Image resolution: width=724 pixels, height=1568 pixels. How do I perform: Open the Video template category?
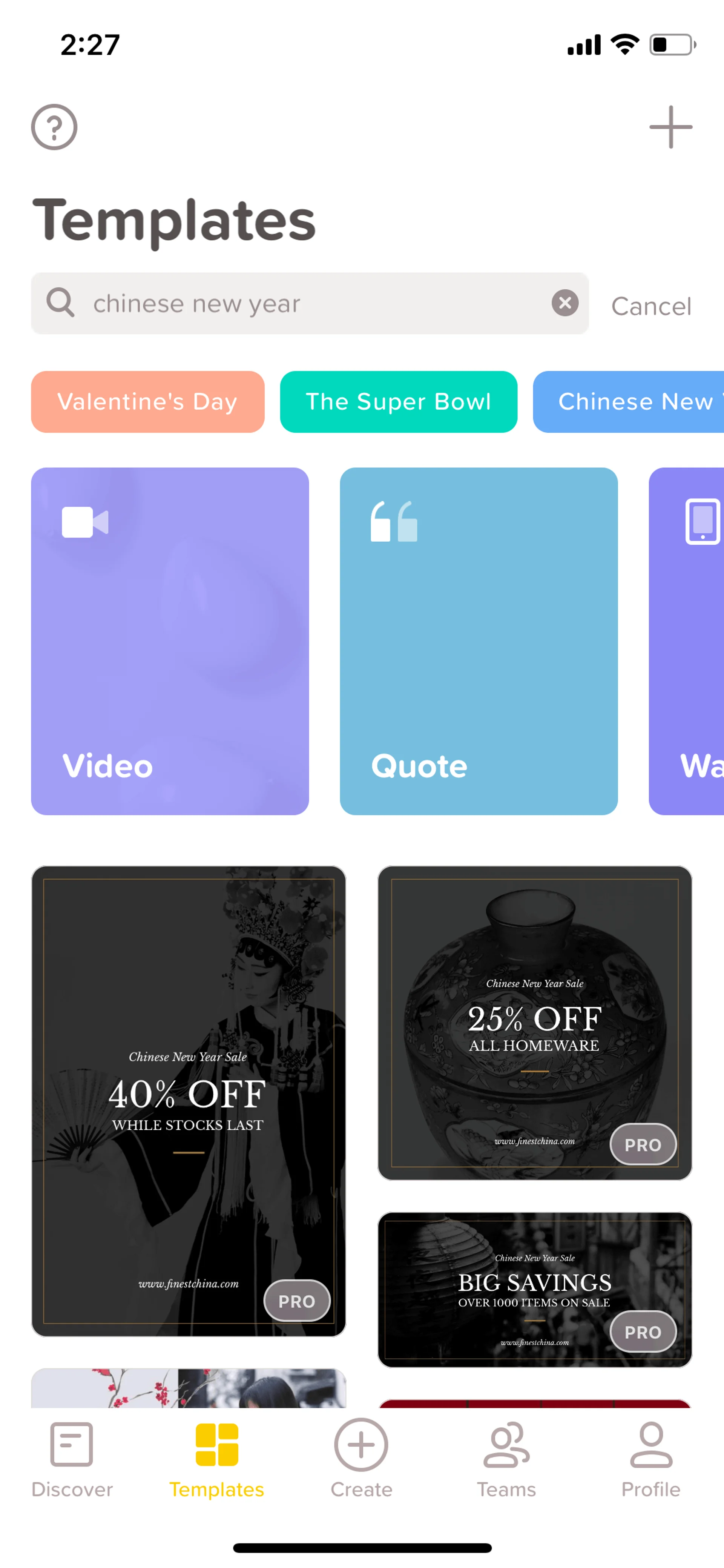pyautogui.click(x=170, y=641)
